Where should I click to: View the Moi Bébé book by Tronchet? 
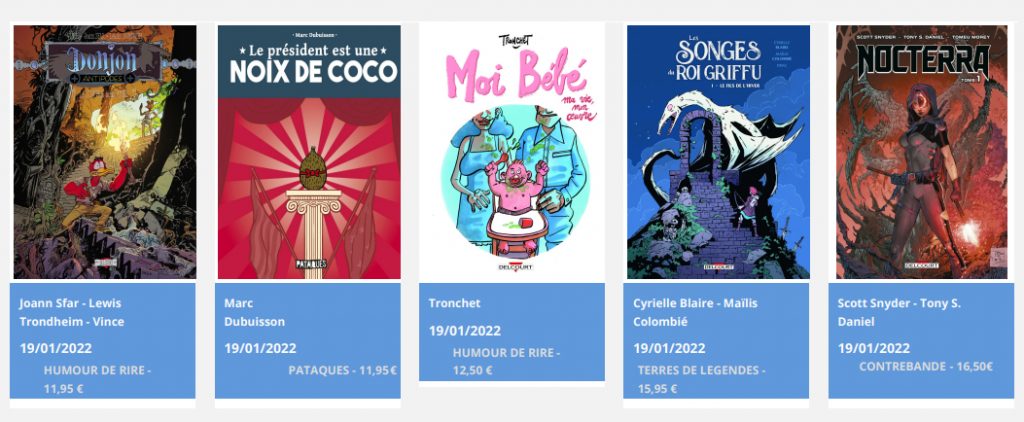point(512,152)
